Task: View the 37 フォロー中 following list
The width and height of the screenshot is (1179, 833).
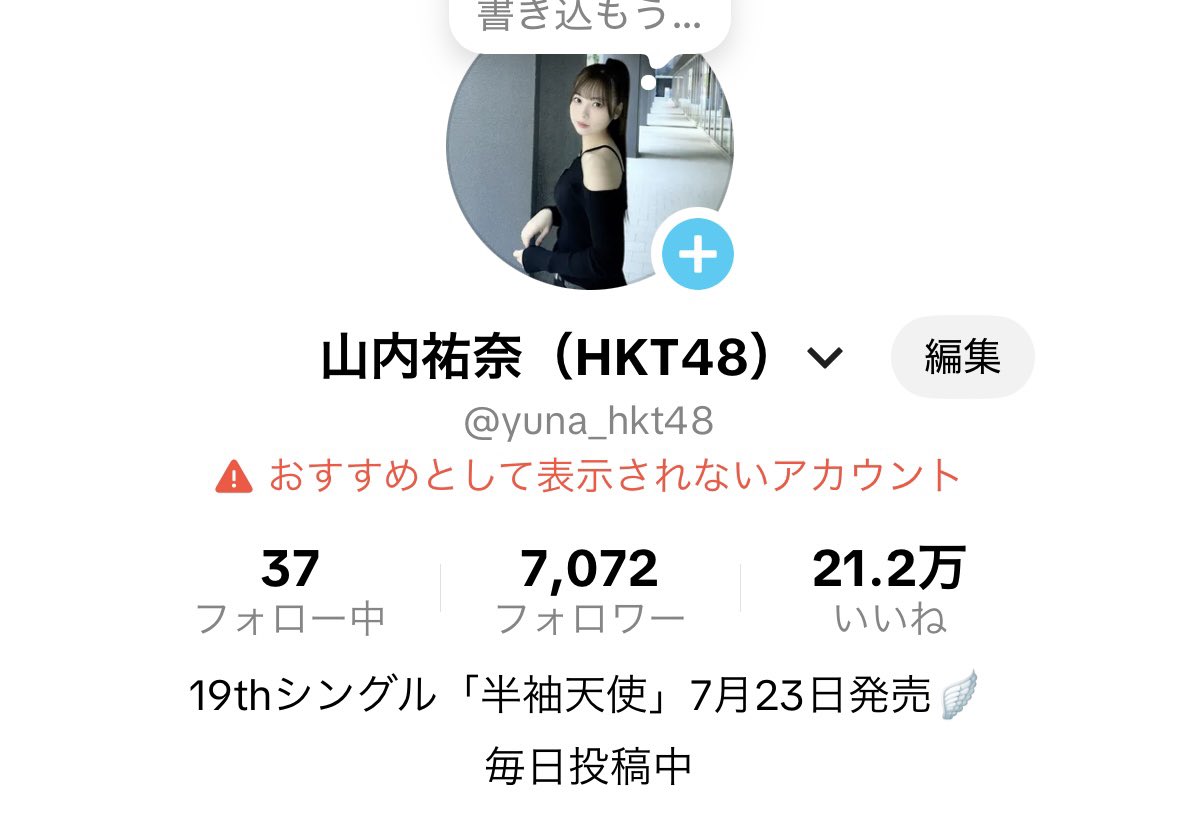Action: 290,592
